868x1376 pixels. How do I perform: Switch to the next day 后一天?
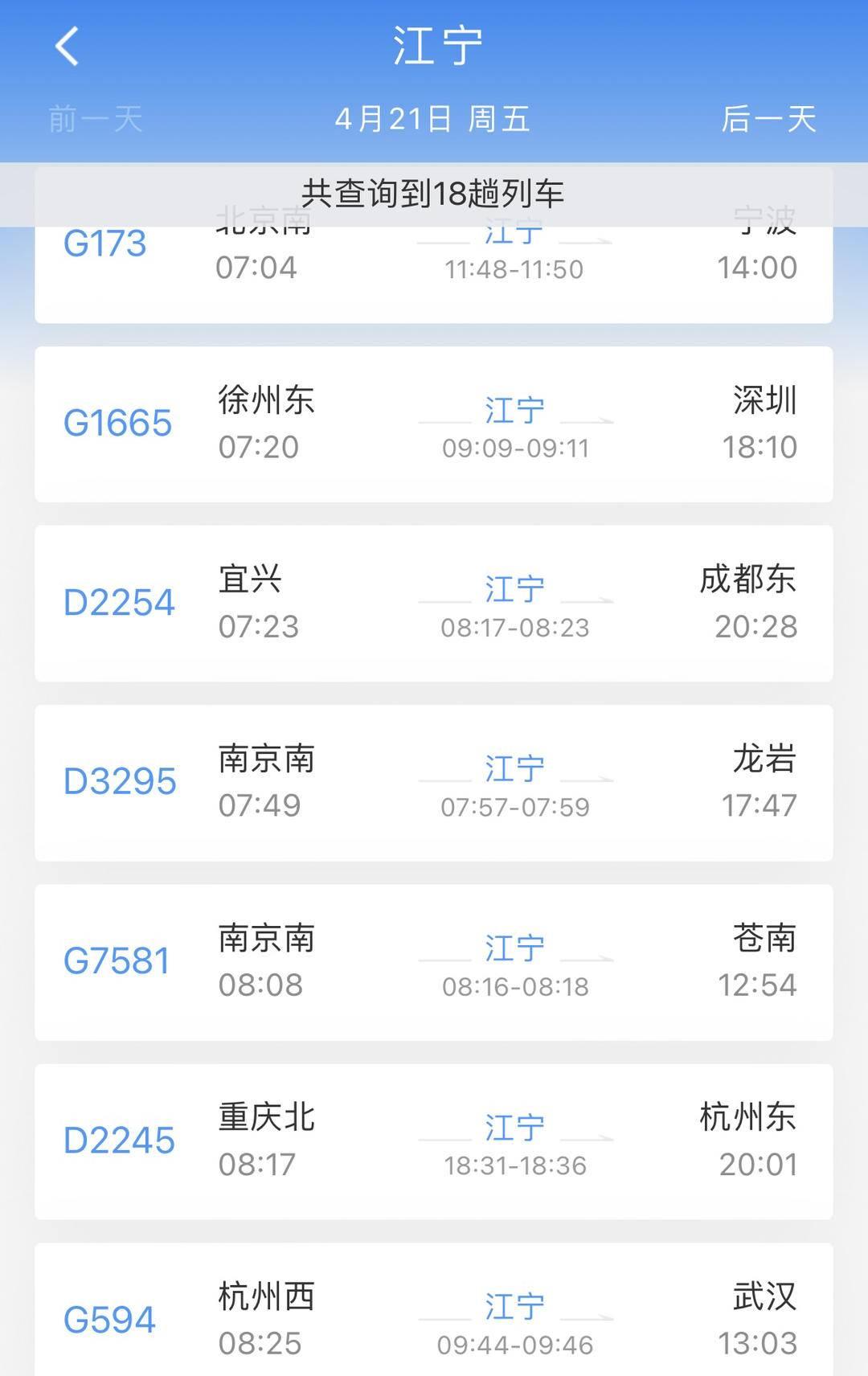click(768, 118)
